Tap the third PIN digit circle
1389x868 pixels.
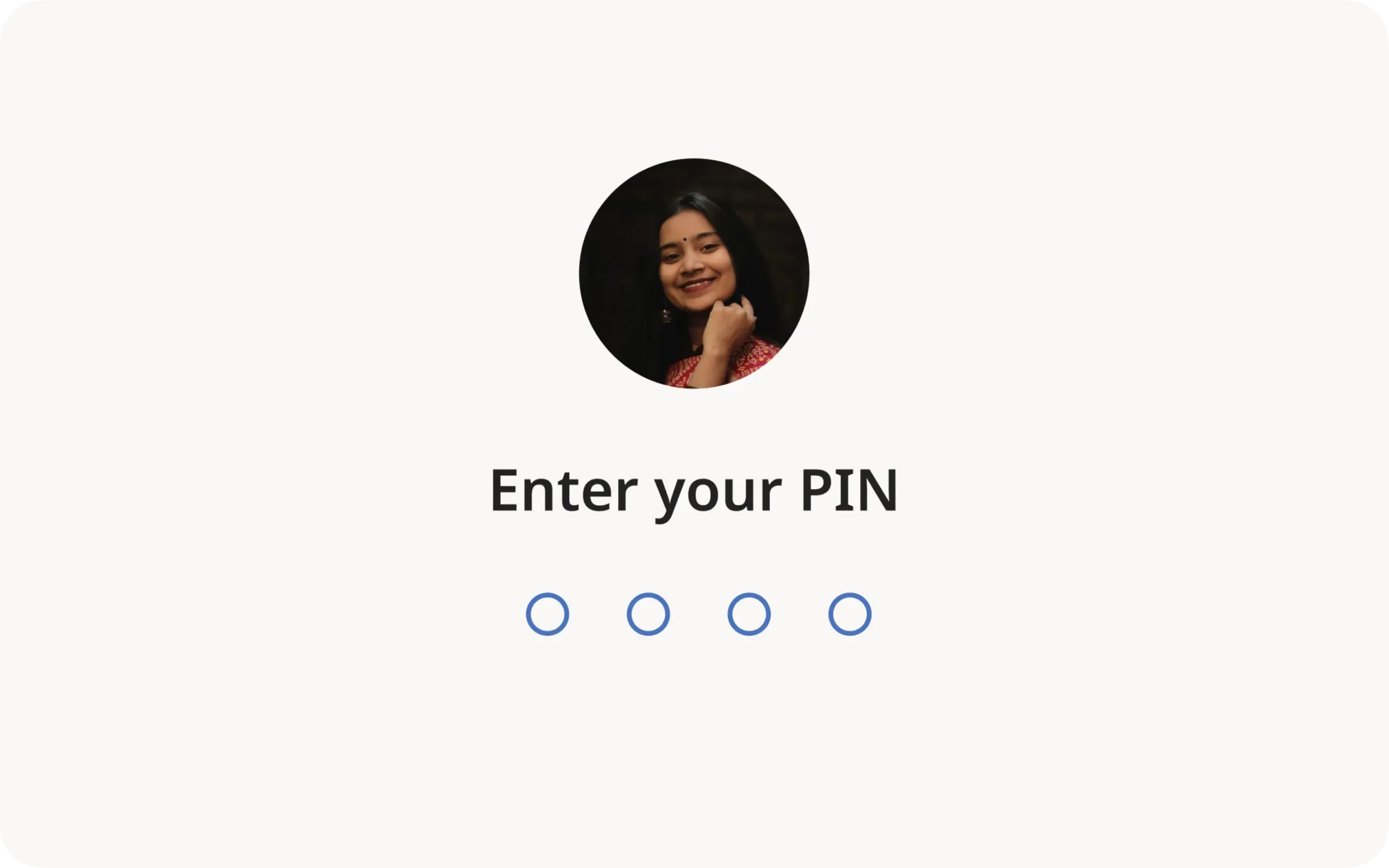click(749, 614)
